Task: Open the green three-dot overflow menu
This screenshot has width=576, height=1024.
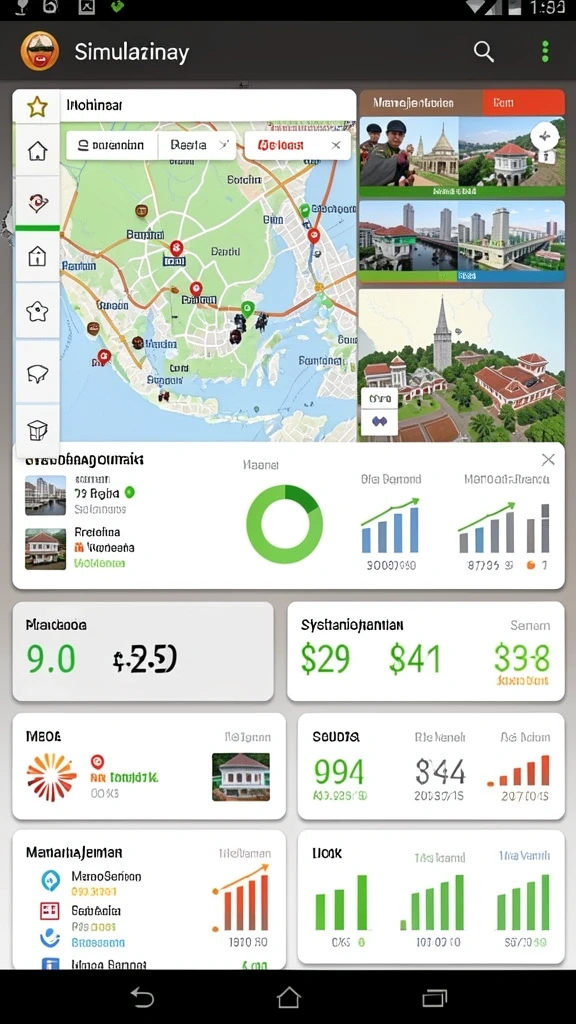Action: click(x=545, y=51)
